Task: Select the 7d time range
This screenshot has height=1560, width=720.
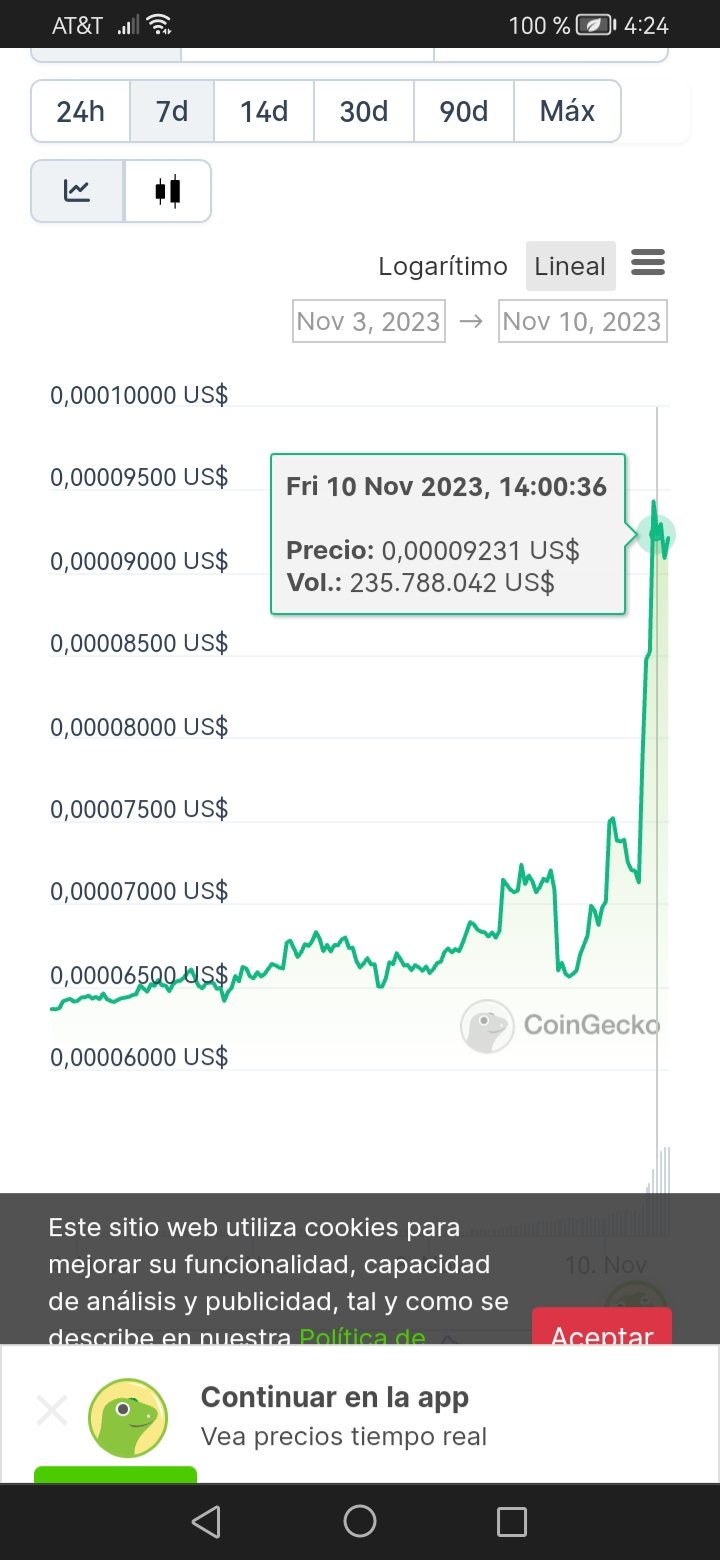Action: [x=172, y=111]
